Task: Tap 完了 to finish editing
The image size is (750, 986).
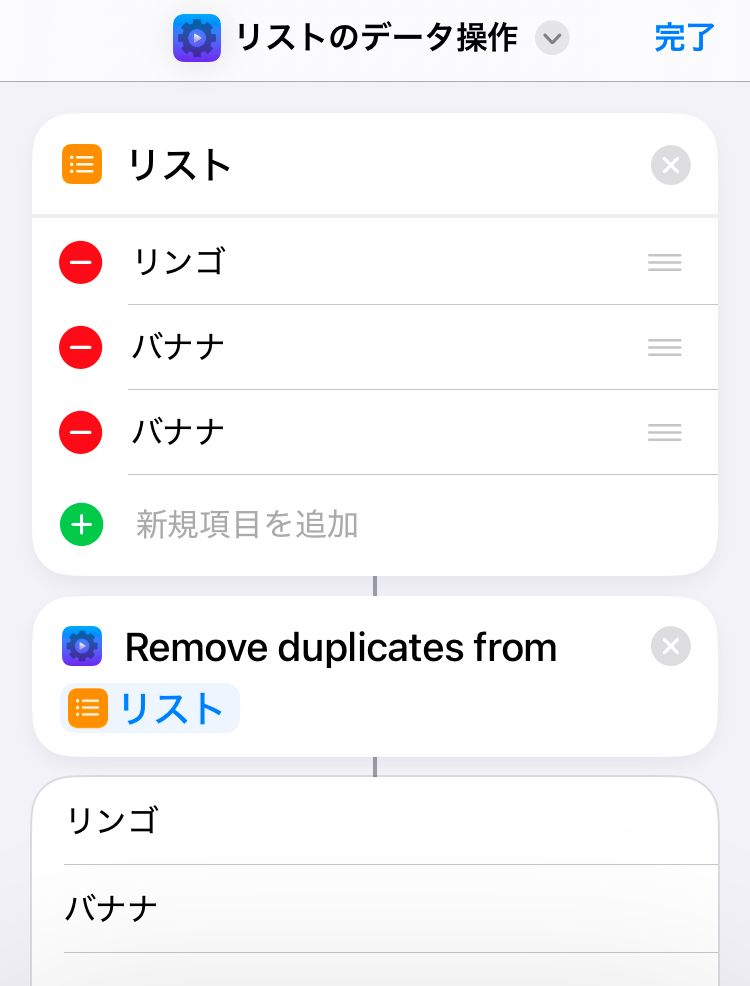Action: pyautogui.click(x=683, y=37)
